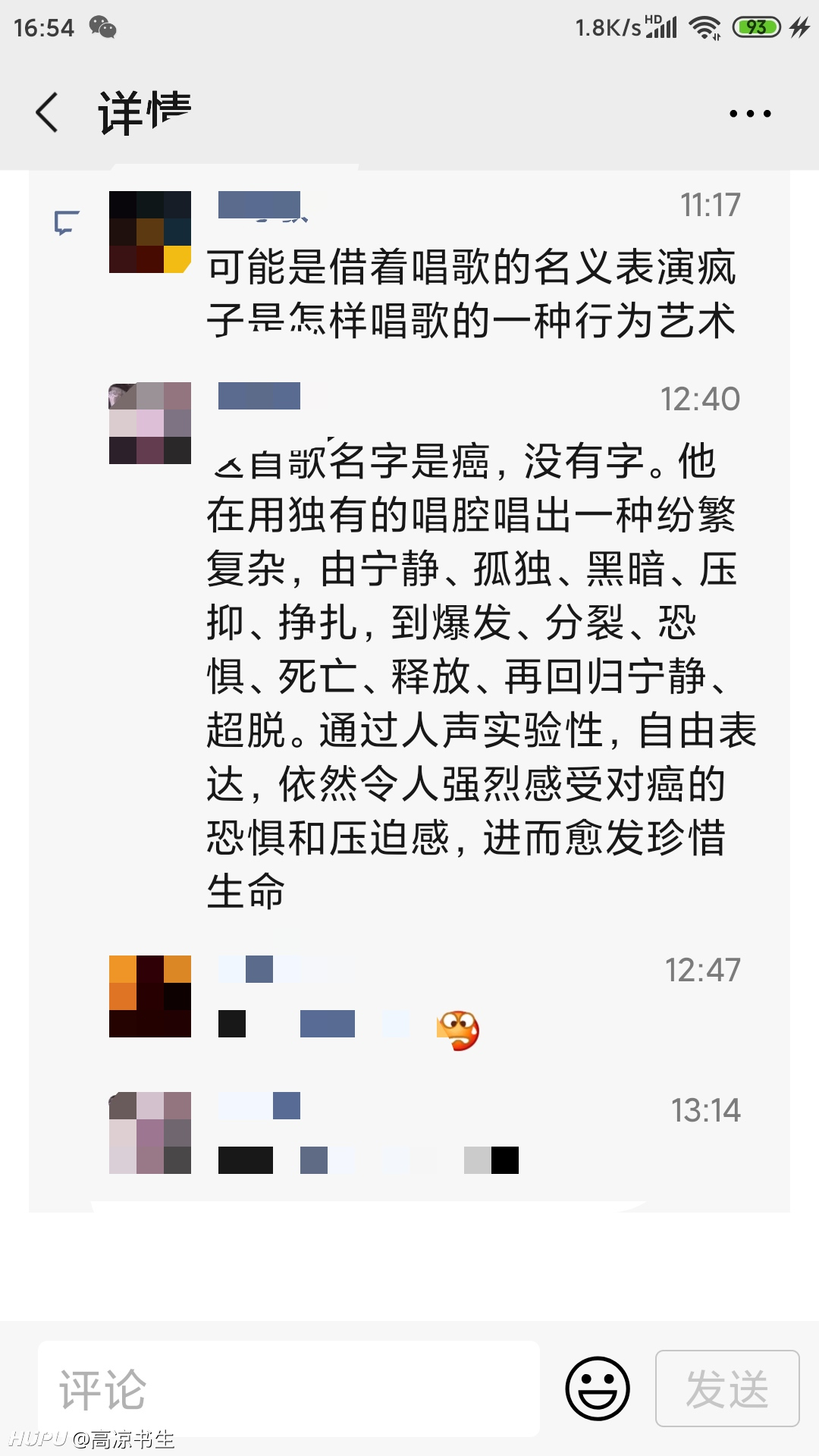This screenshot has height=1456, width=819.
Task: Open the avatar of the 11:17 commenter
Action: click(x=150, y=232)
